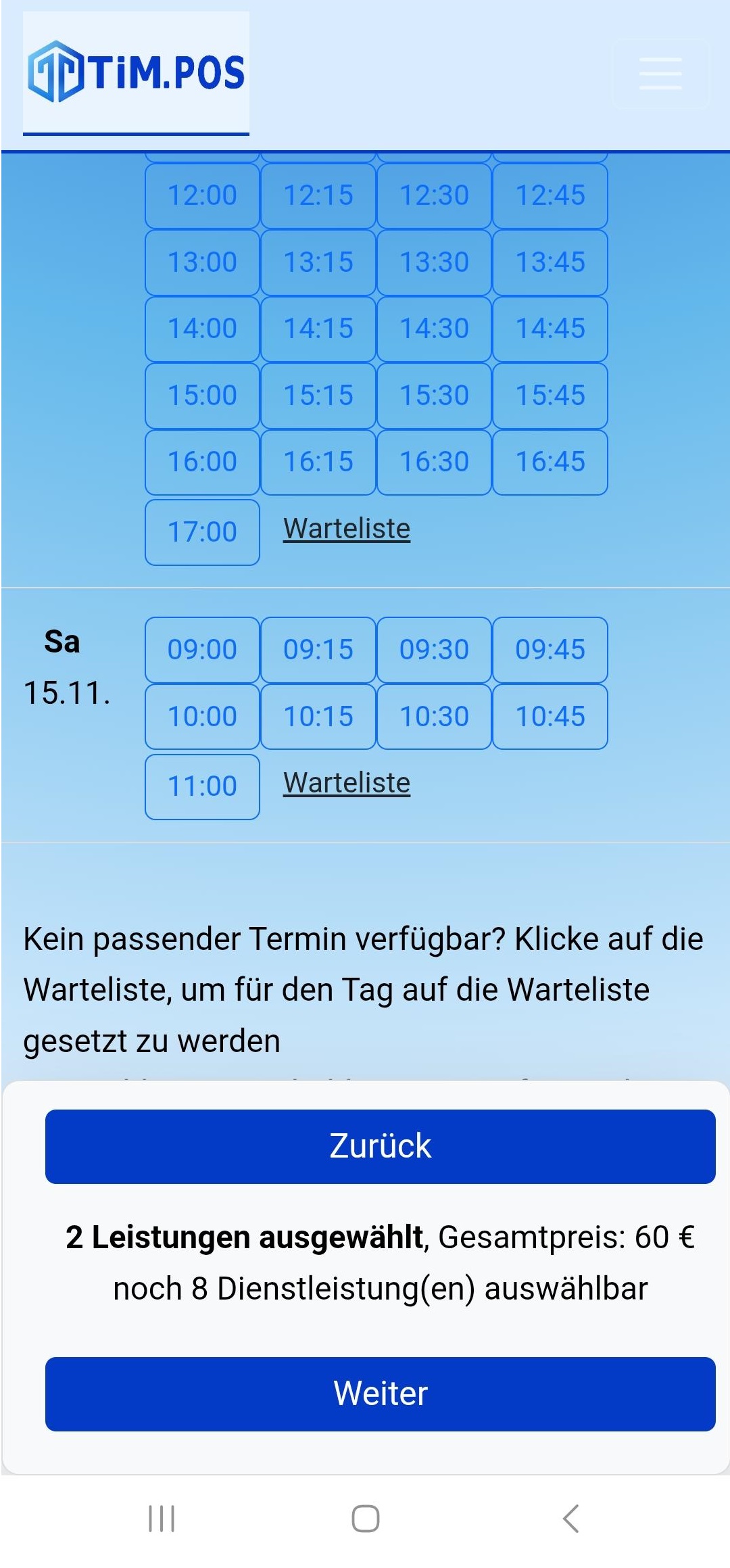This screenshot has width=730, height=1568.
Task: Choose the 09:30 time on Saturday
Action: pyautogui.click(x=434, y=650)
